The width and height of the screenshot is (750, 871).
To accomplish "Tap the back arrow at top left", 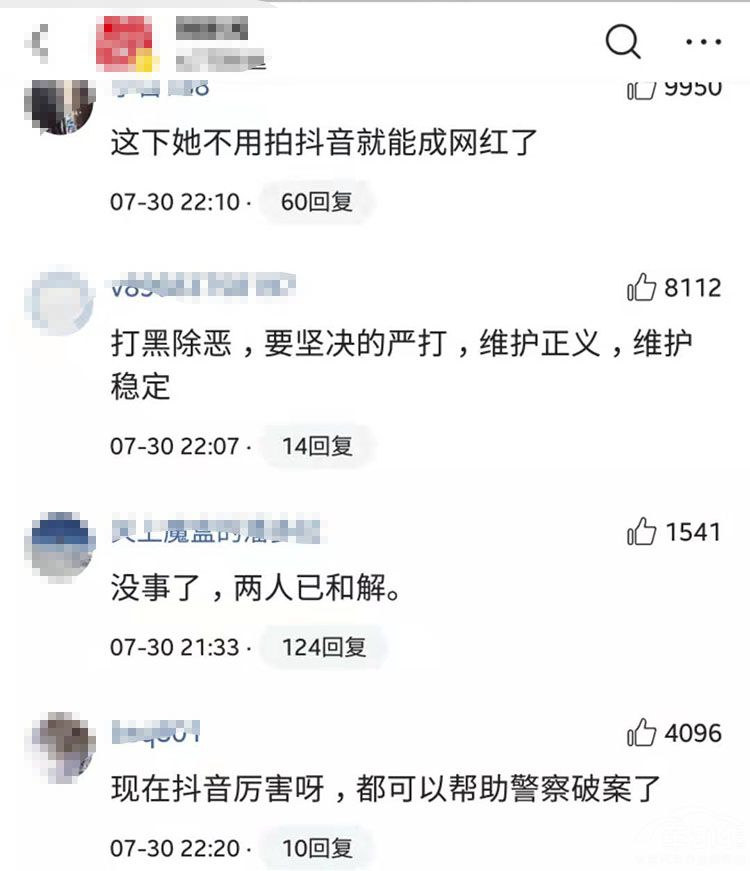I will pos(38,40).
